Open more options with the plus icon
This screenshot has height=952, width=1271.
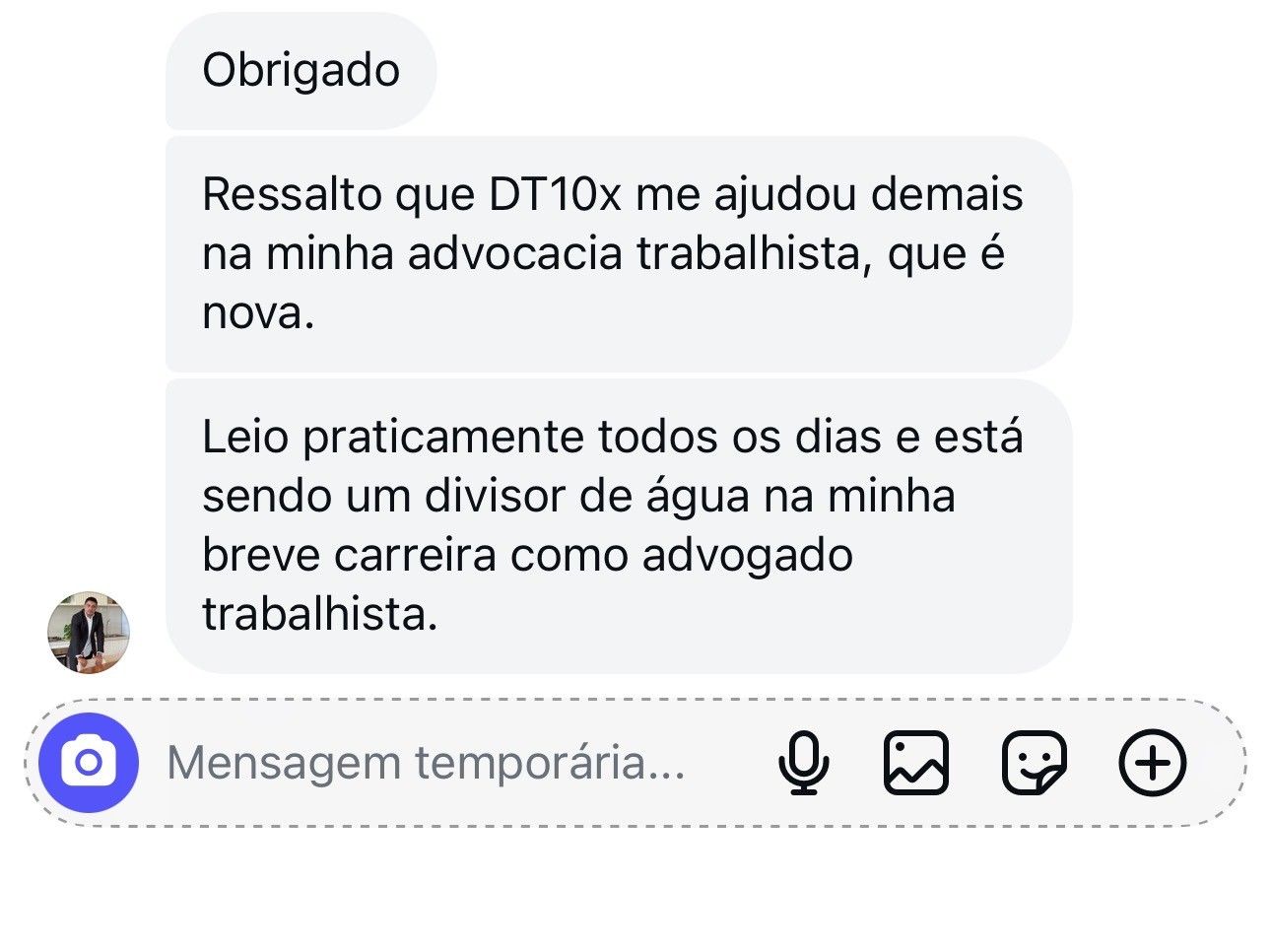click(1153, 762)
